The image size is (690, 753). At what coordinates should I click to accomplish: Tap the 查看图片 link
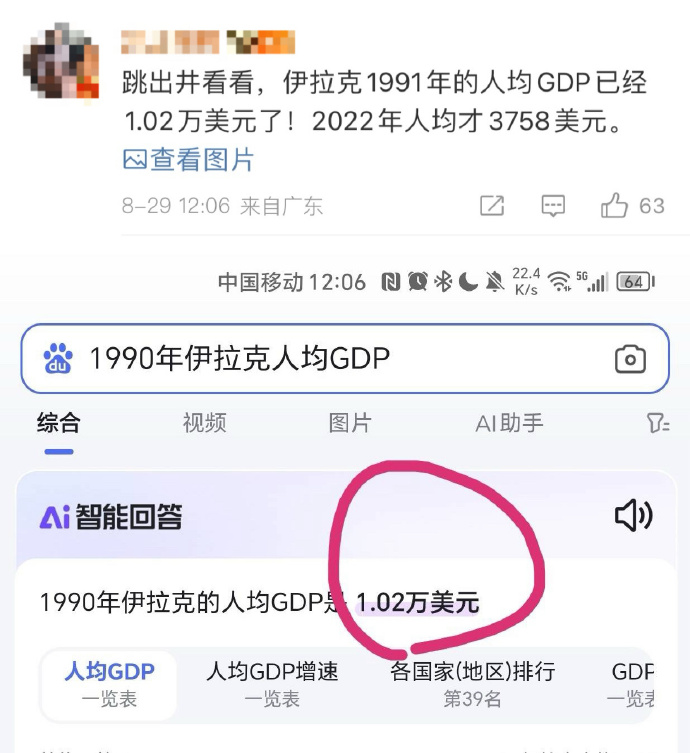pyautogui.click(x=189, y=160)
